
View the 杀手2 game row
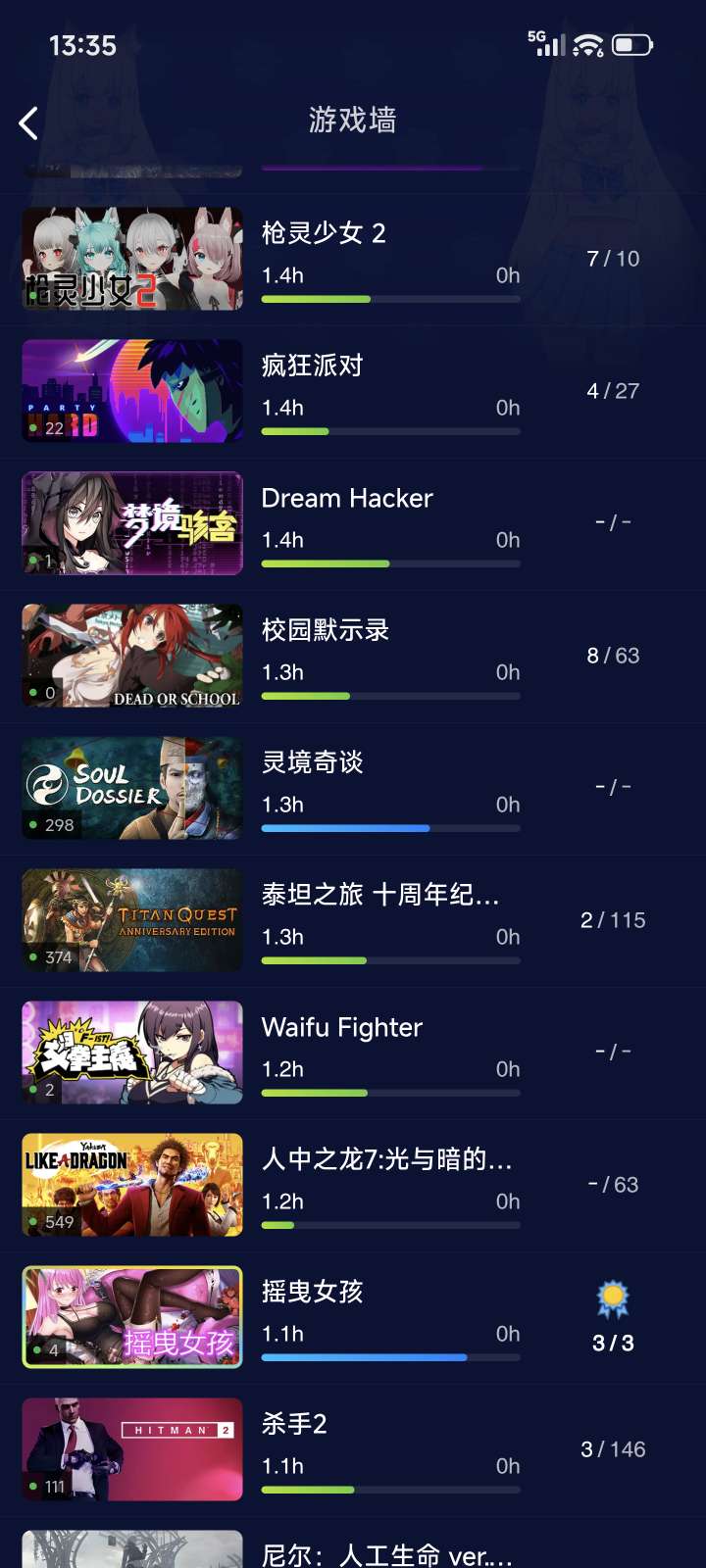point(353,1449)
